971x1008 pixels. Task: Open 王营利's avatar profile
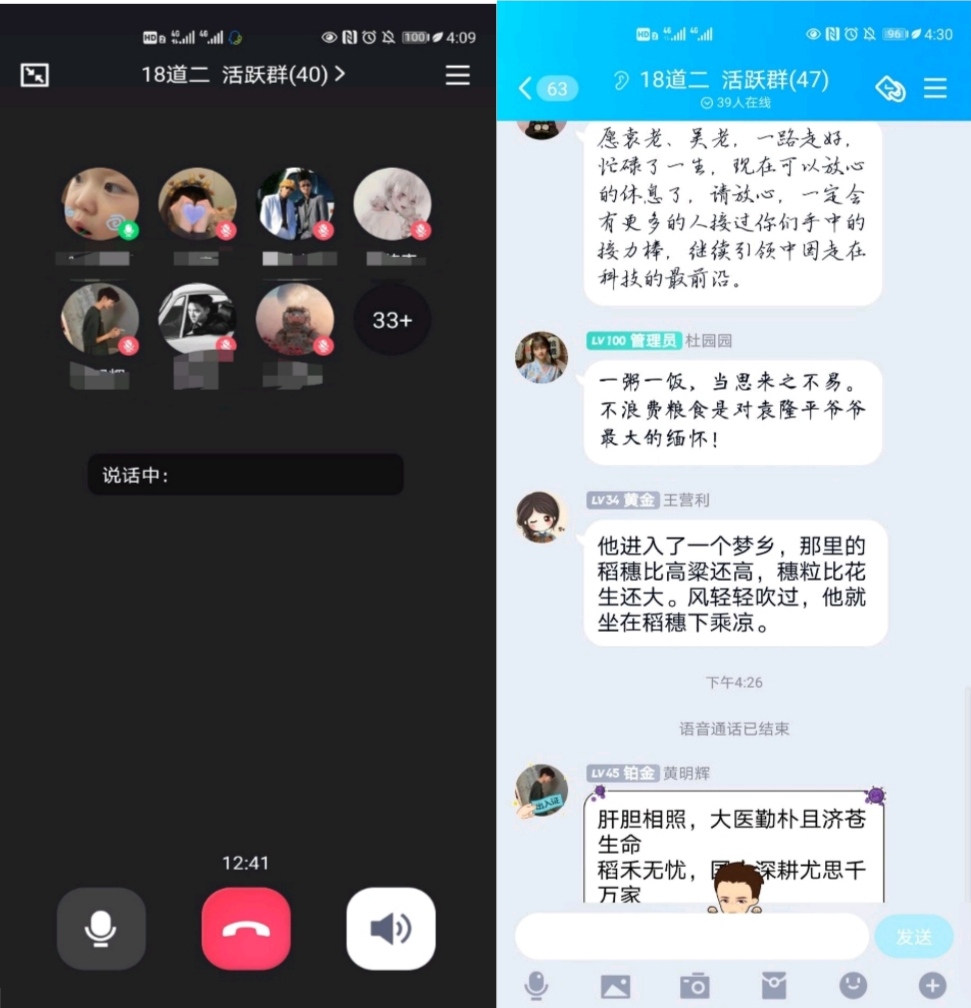pyautogui.click(x=541, y=516)
